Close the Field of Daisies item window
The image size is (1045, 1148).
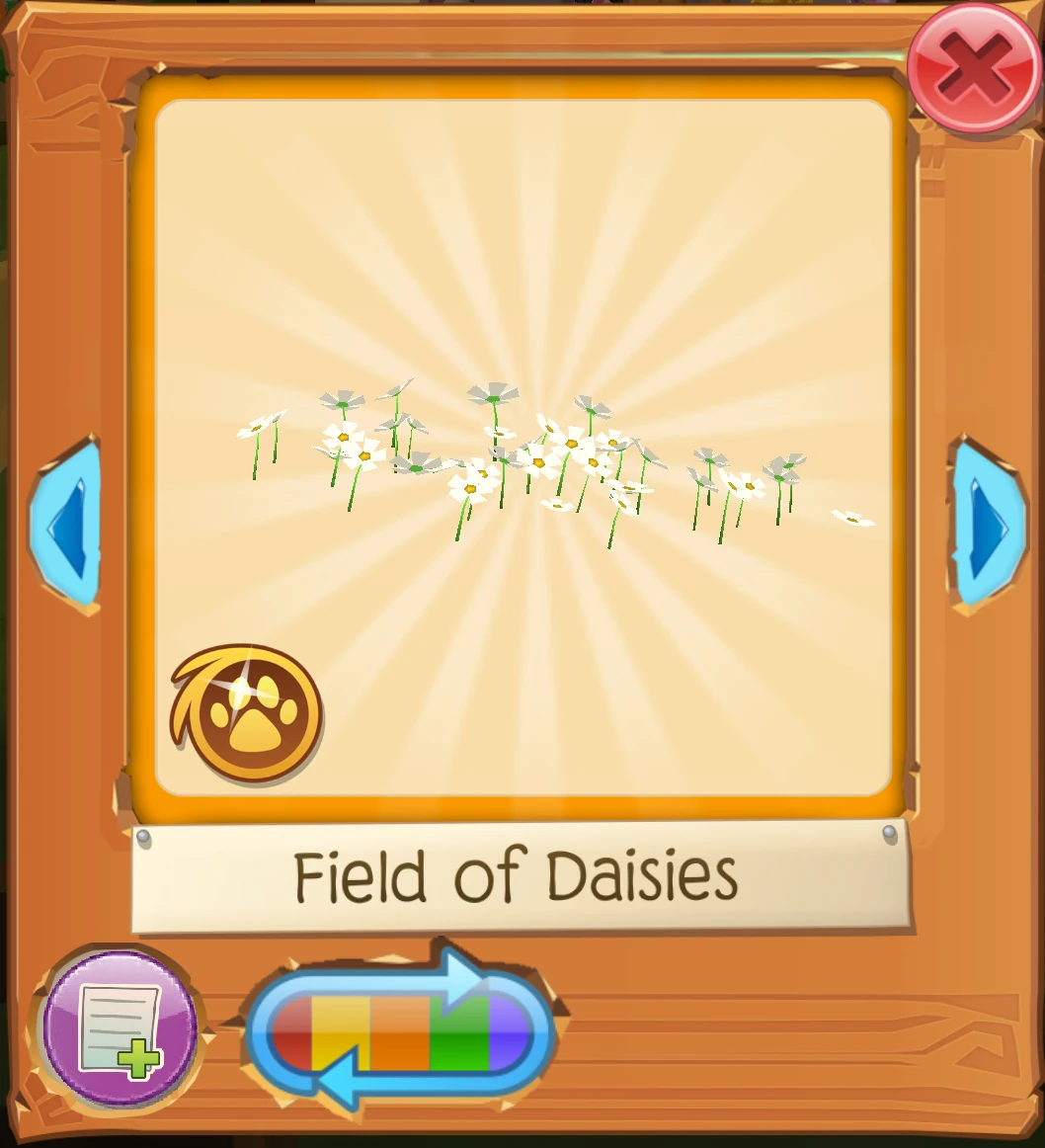[x=973, y=69]
